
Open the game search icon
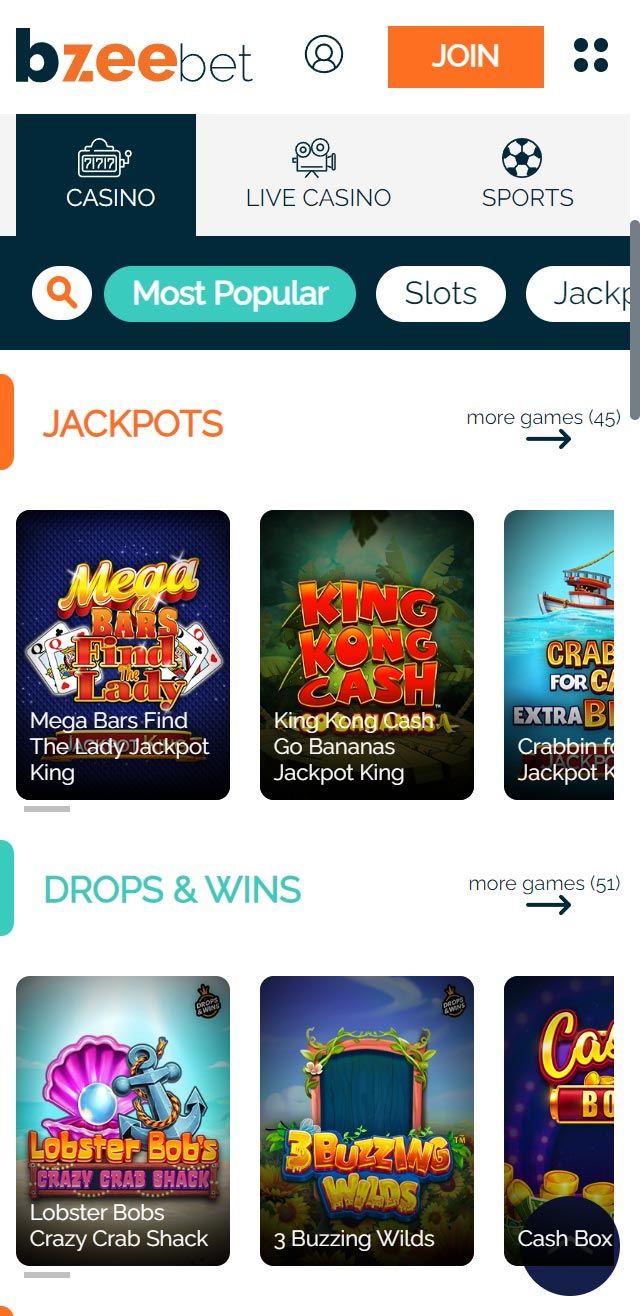point(62,294)
